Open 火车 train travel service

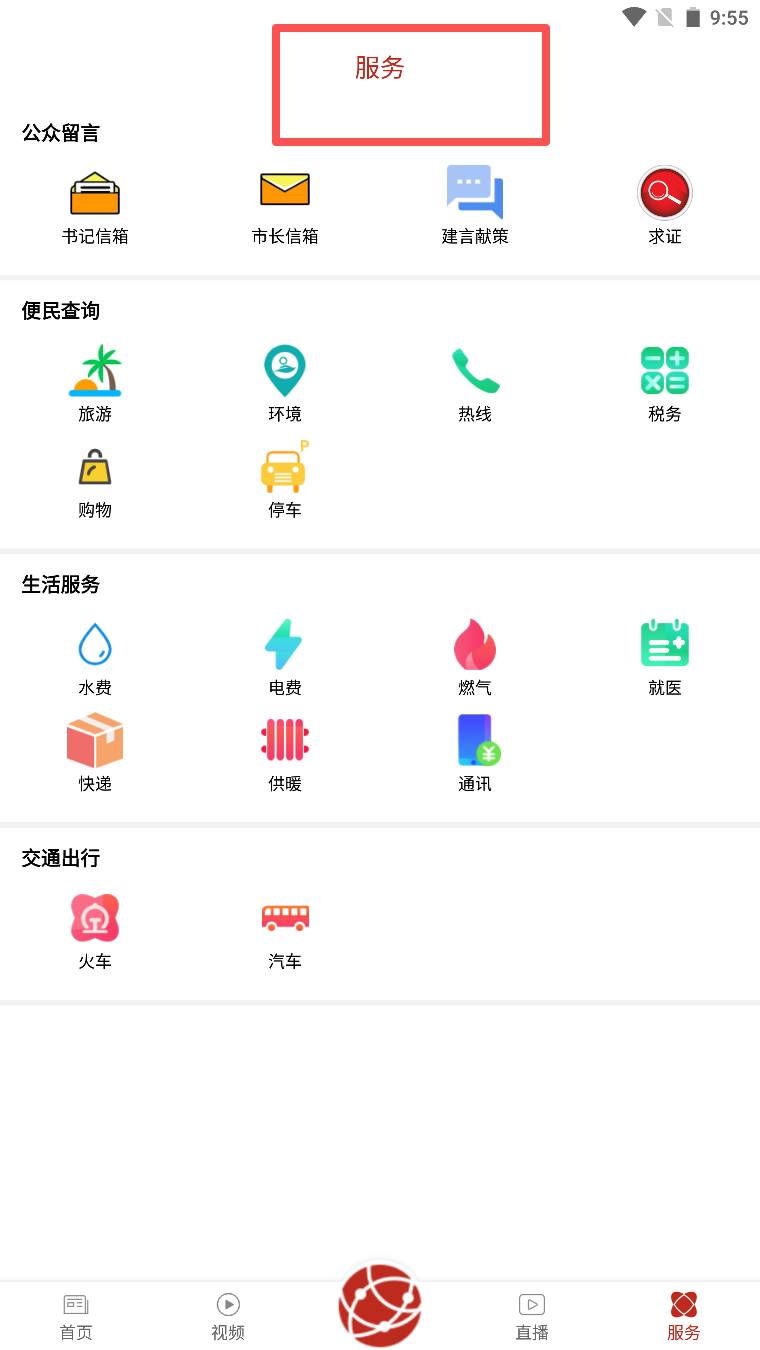(95, 932)
